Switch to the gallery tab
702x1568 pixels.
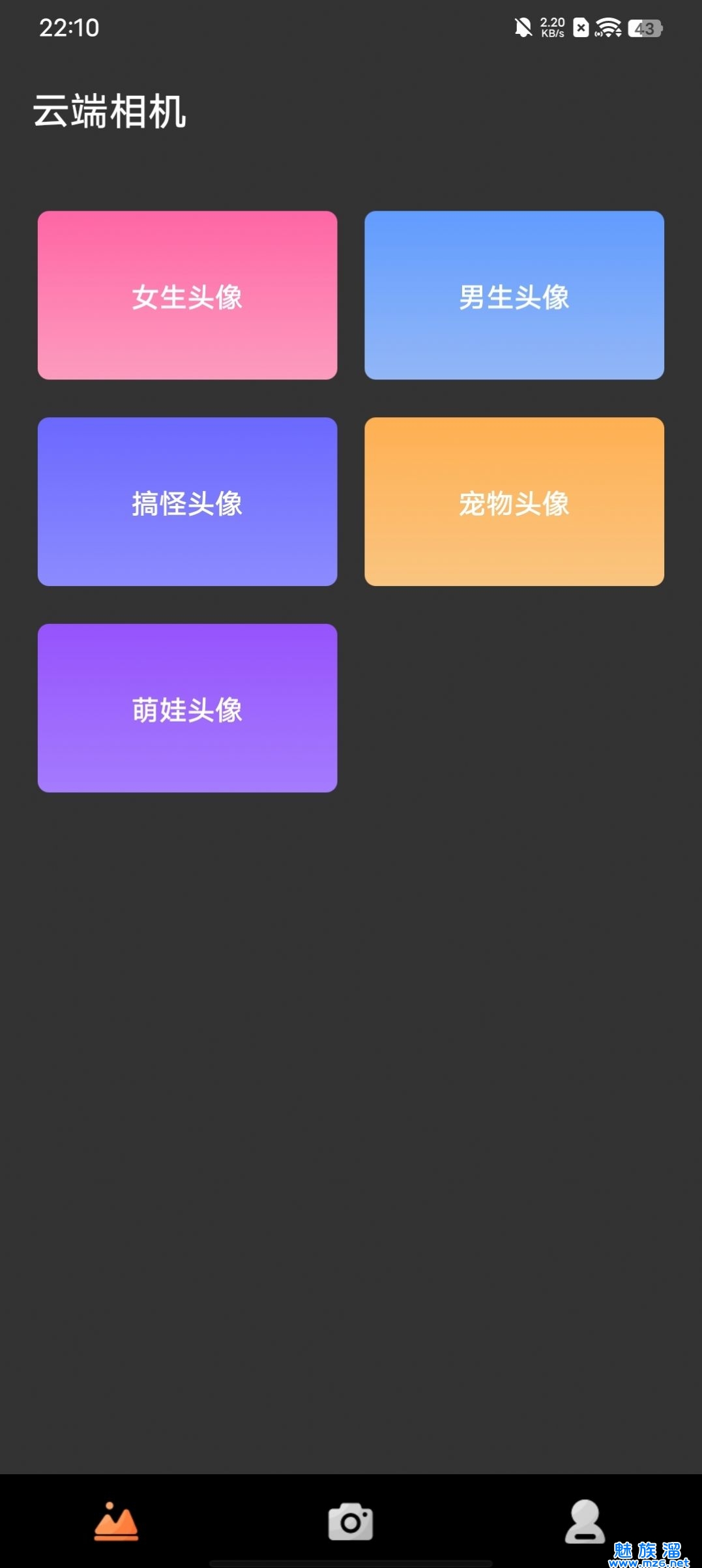116,1522
